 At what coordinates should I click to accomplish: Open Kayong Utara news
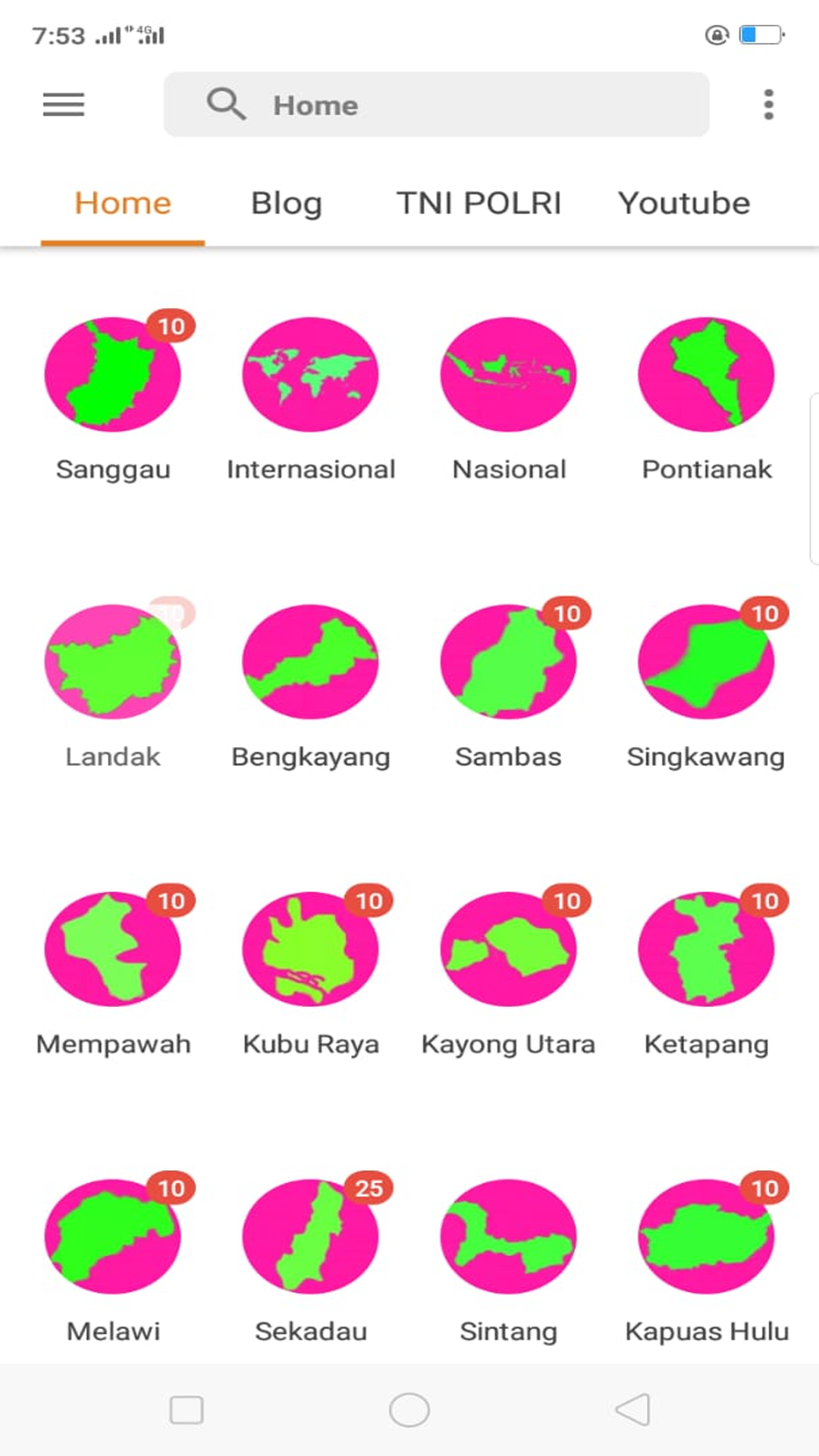(509, 972)
